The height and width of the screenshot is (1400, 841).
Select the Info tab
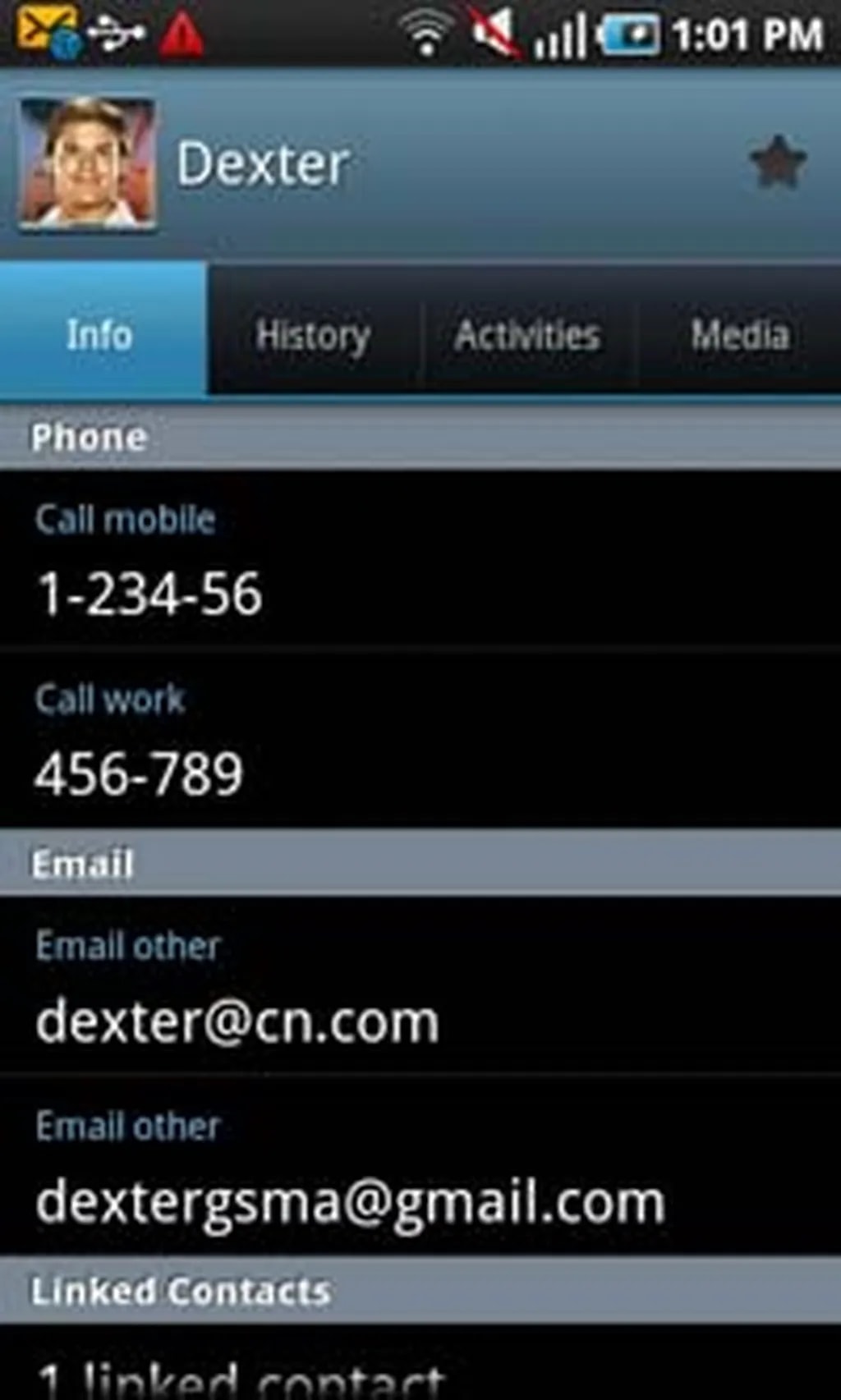[x=100, y=334]
